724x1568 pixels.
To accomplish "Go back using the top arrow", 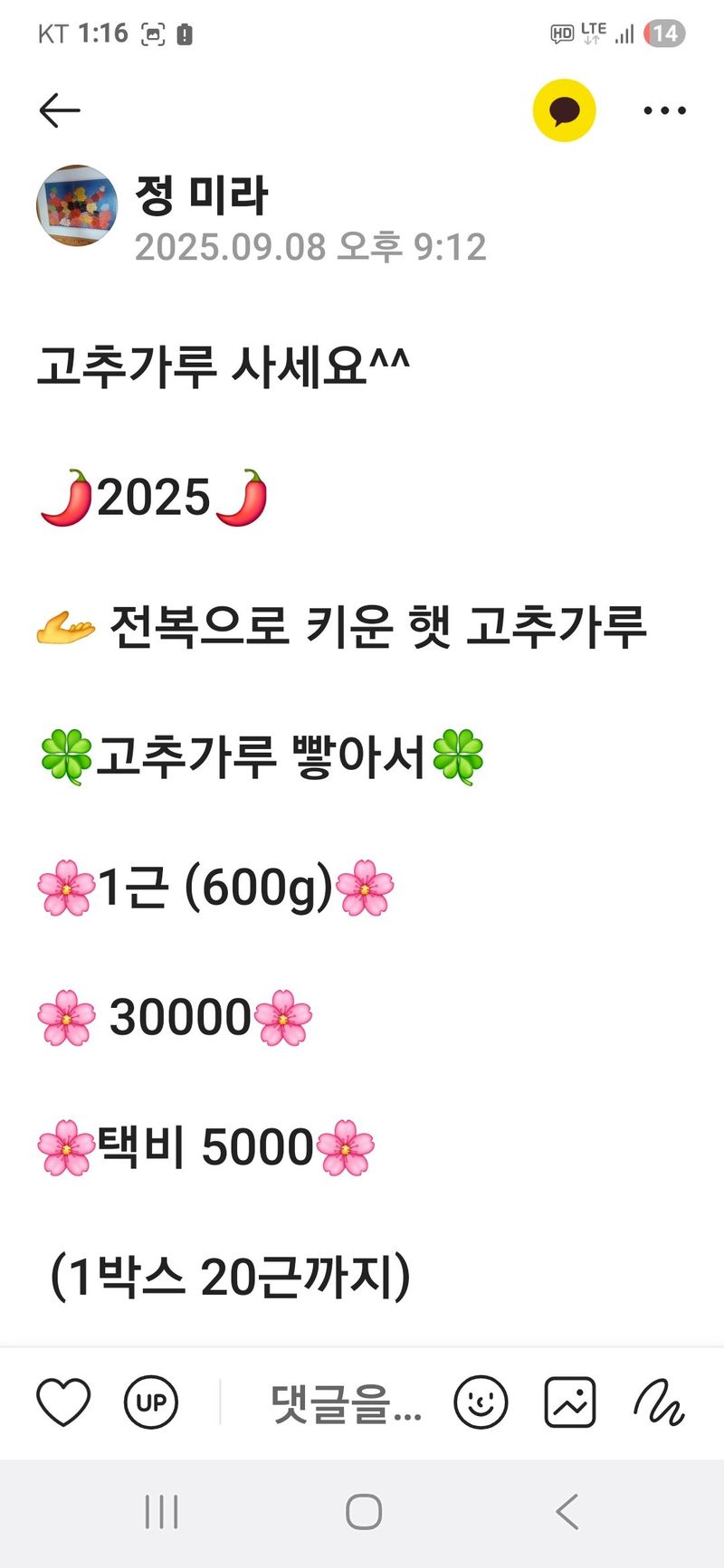I will tap(60, 110).
